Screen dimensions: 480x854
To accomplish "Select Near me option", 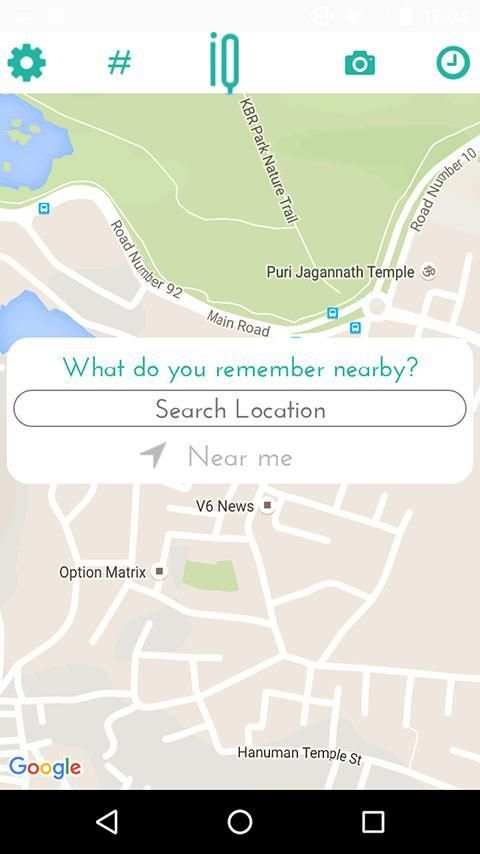I will click(216, 456).
